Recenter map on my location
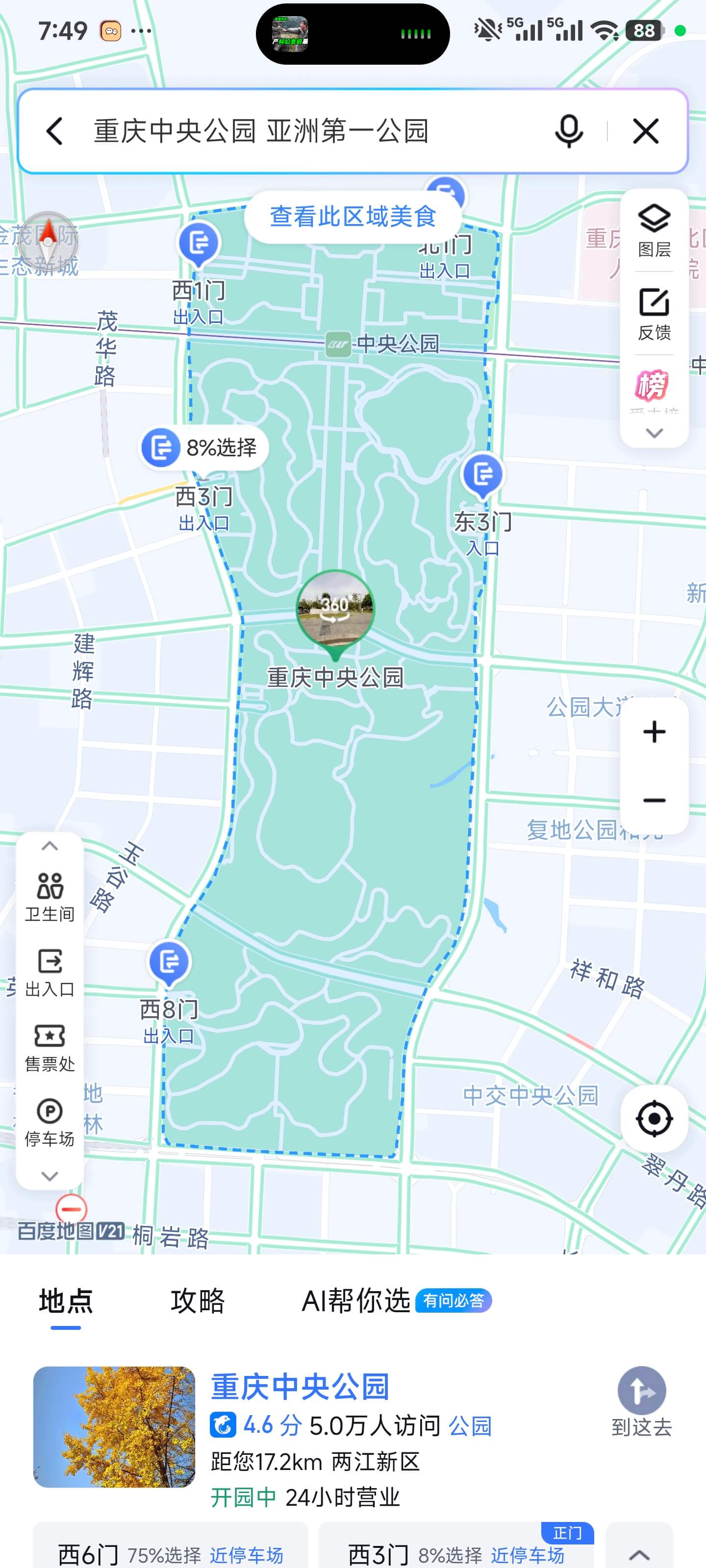706x1568 pixels. click(654, 1119)
